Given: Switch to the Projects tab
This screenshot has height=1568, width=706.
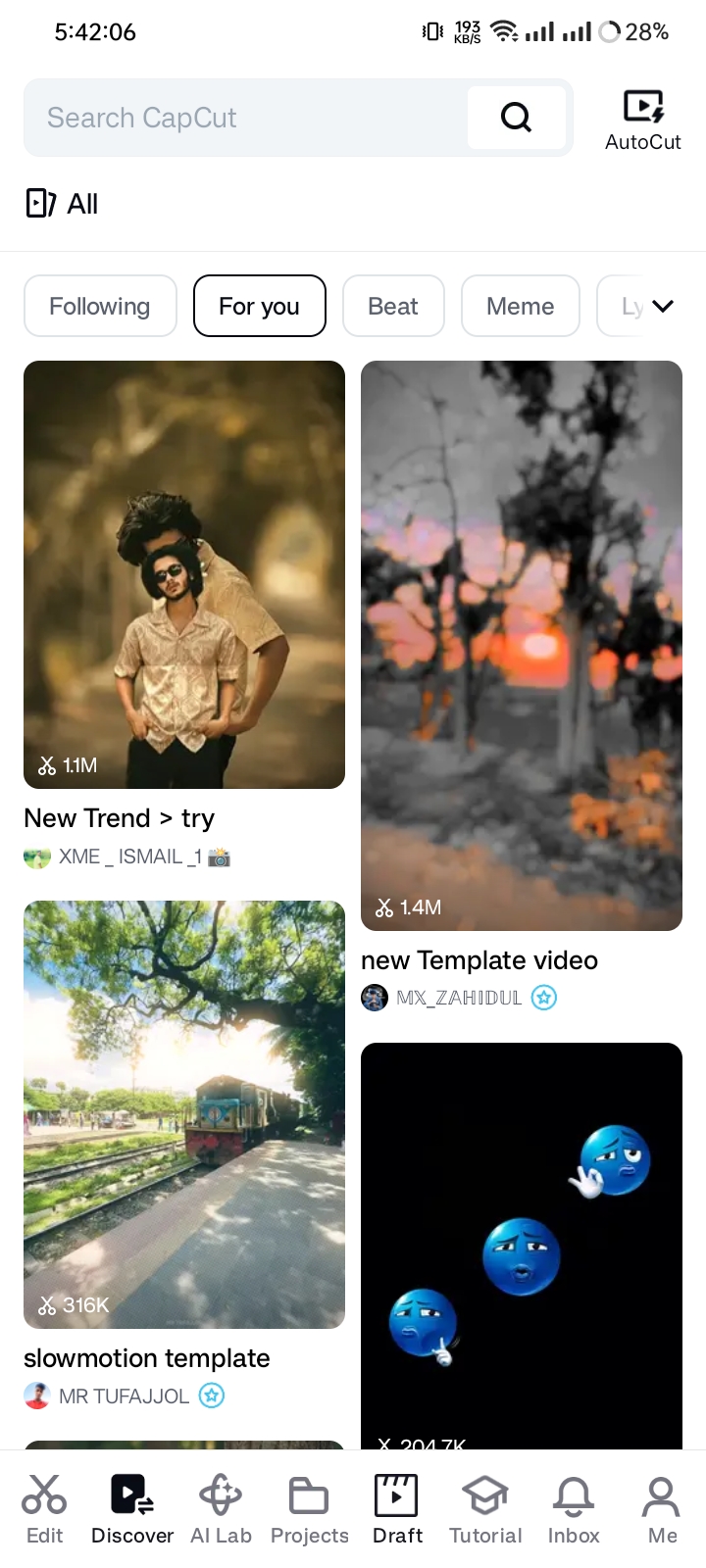Looking at the screenshot, I should 309,1509.
